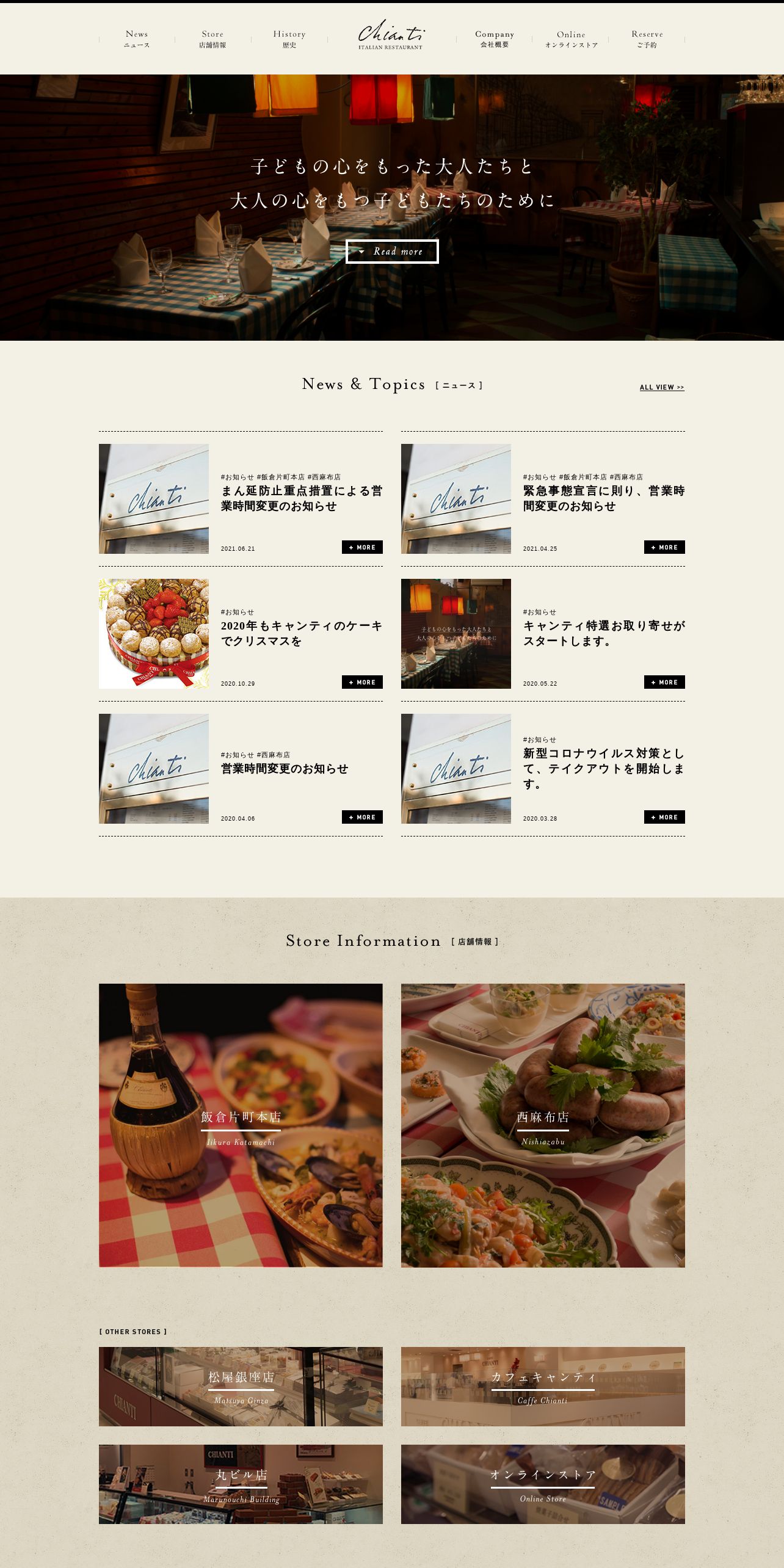Open the News menu item
784x1568 pixels.
coord(137,39)
